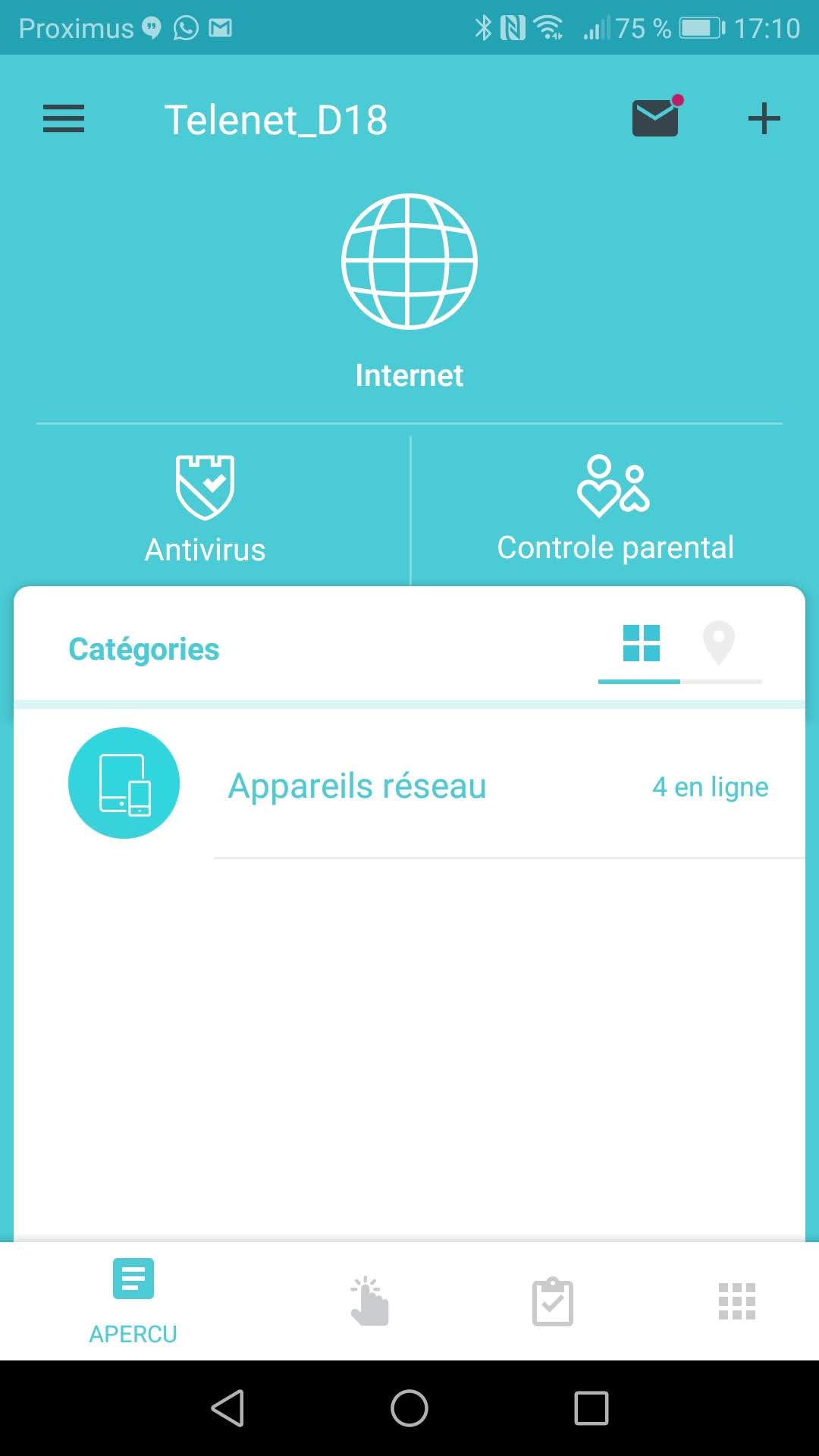
Task: Open the messages envelope icon
Action: 657,117
